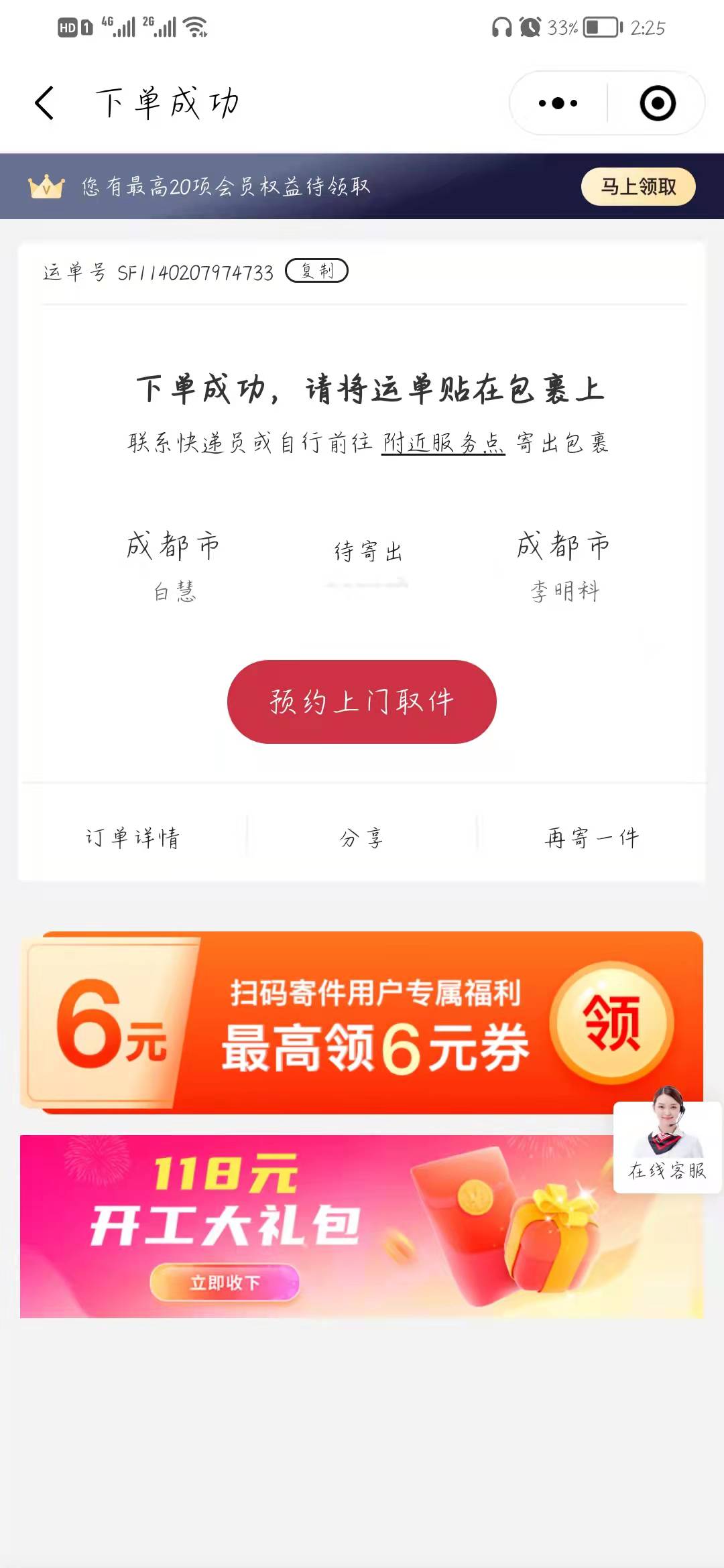724x1568 pixels.
Task: Go back from the 下单成功 page
Action: tap(44, 103)
